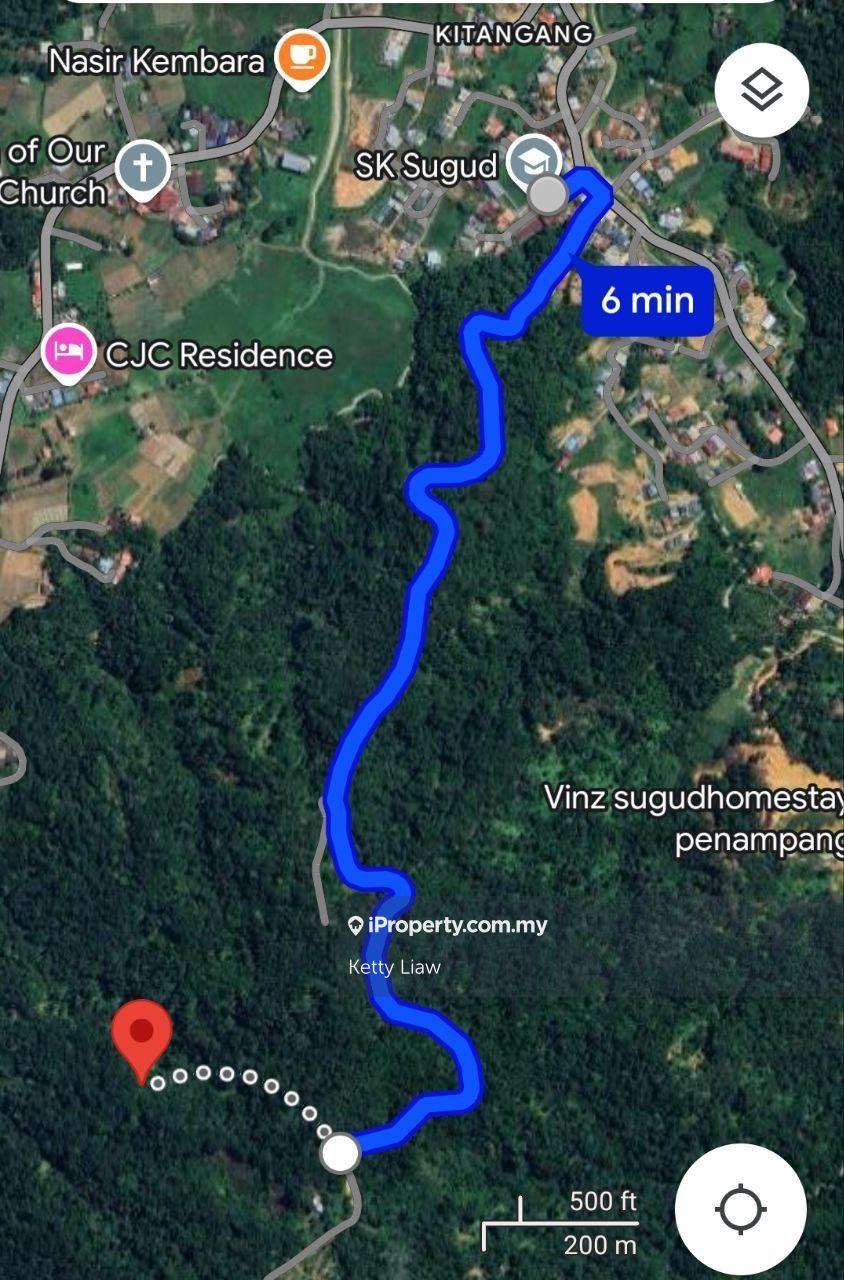Open the map layers button
The image size is (844, 1280).
coord(762,91)
